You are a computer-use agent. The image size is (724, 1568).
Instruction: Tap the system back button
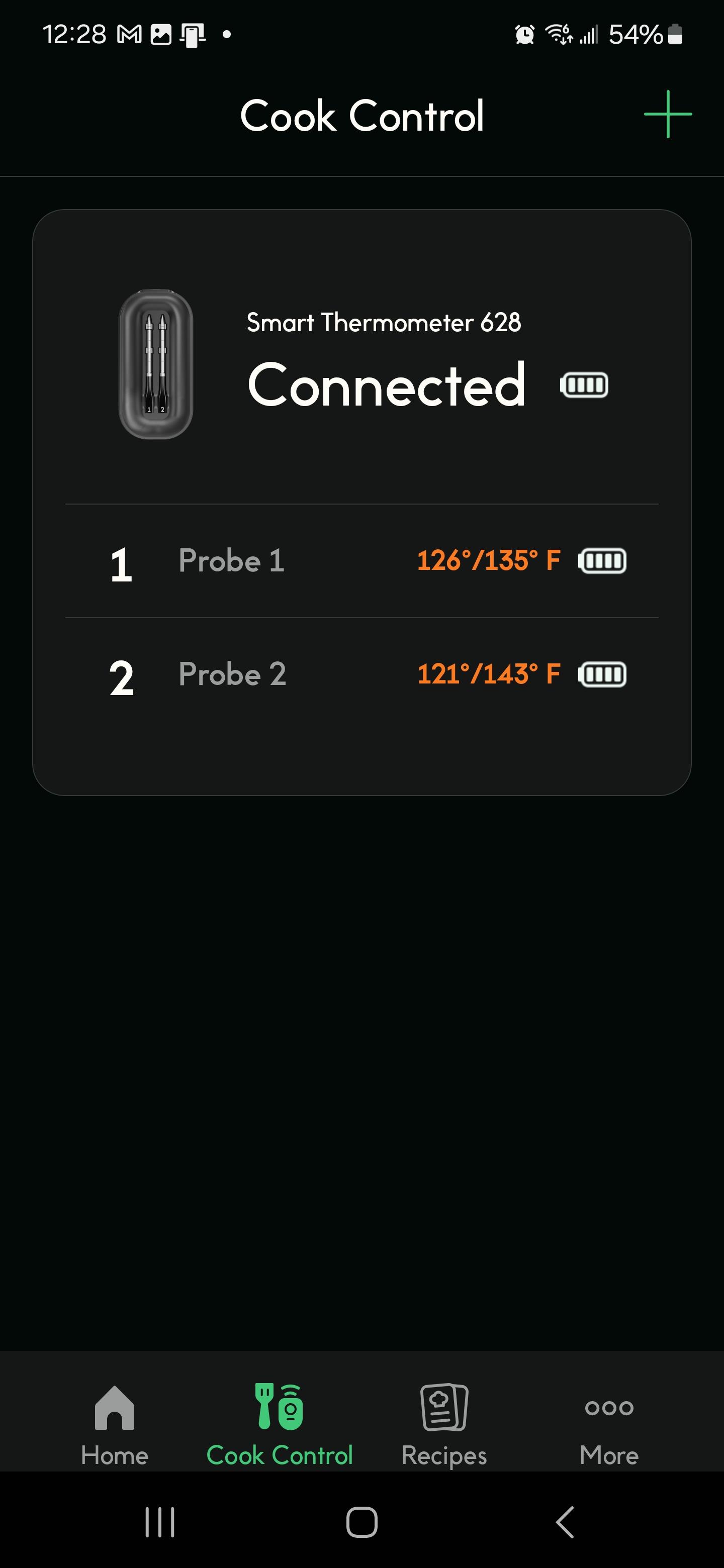[565, 1522]
